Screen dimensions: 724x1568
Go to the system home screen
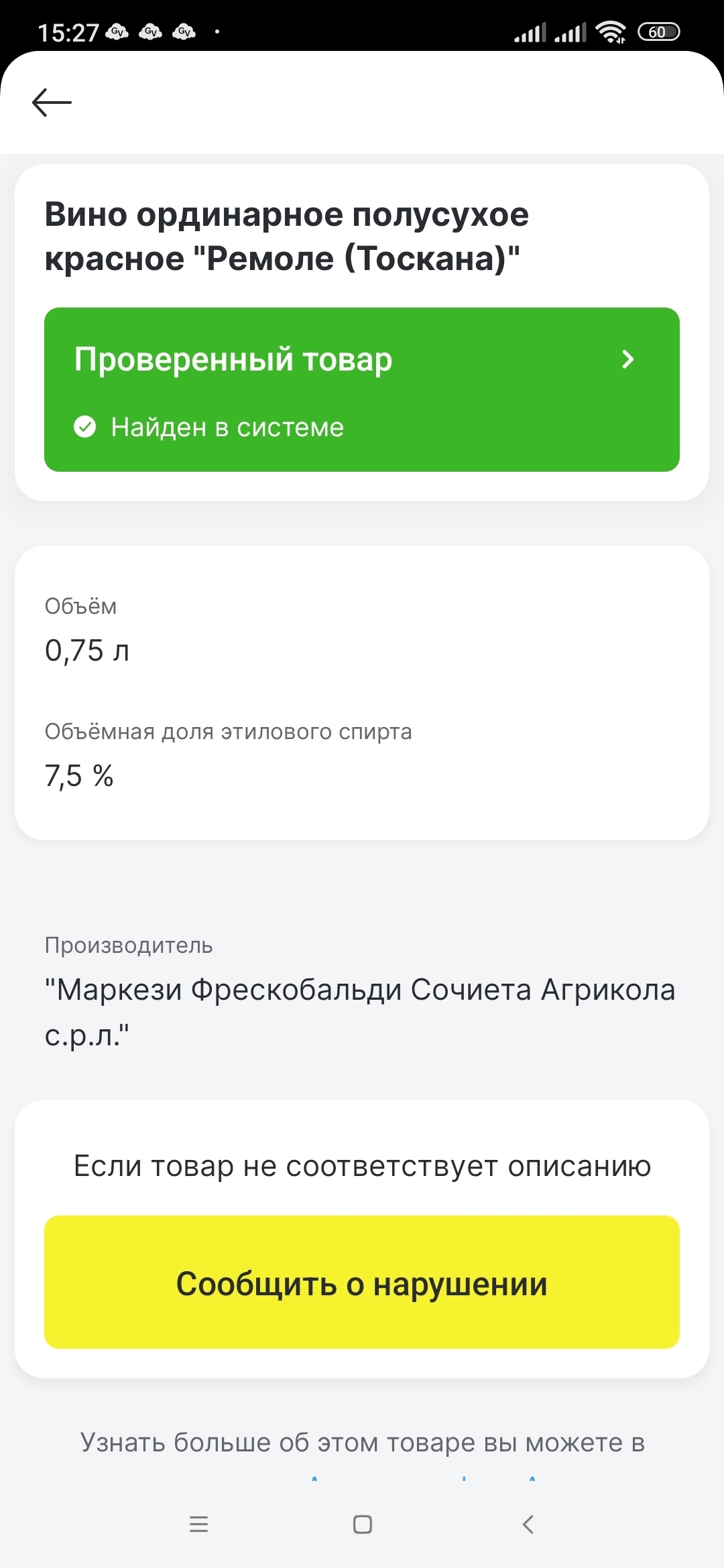click(x=362, y=1524)
